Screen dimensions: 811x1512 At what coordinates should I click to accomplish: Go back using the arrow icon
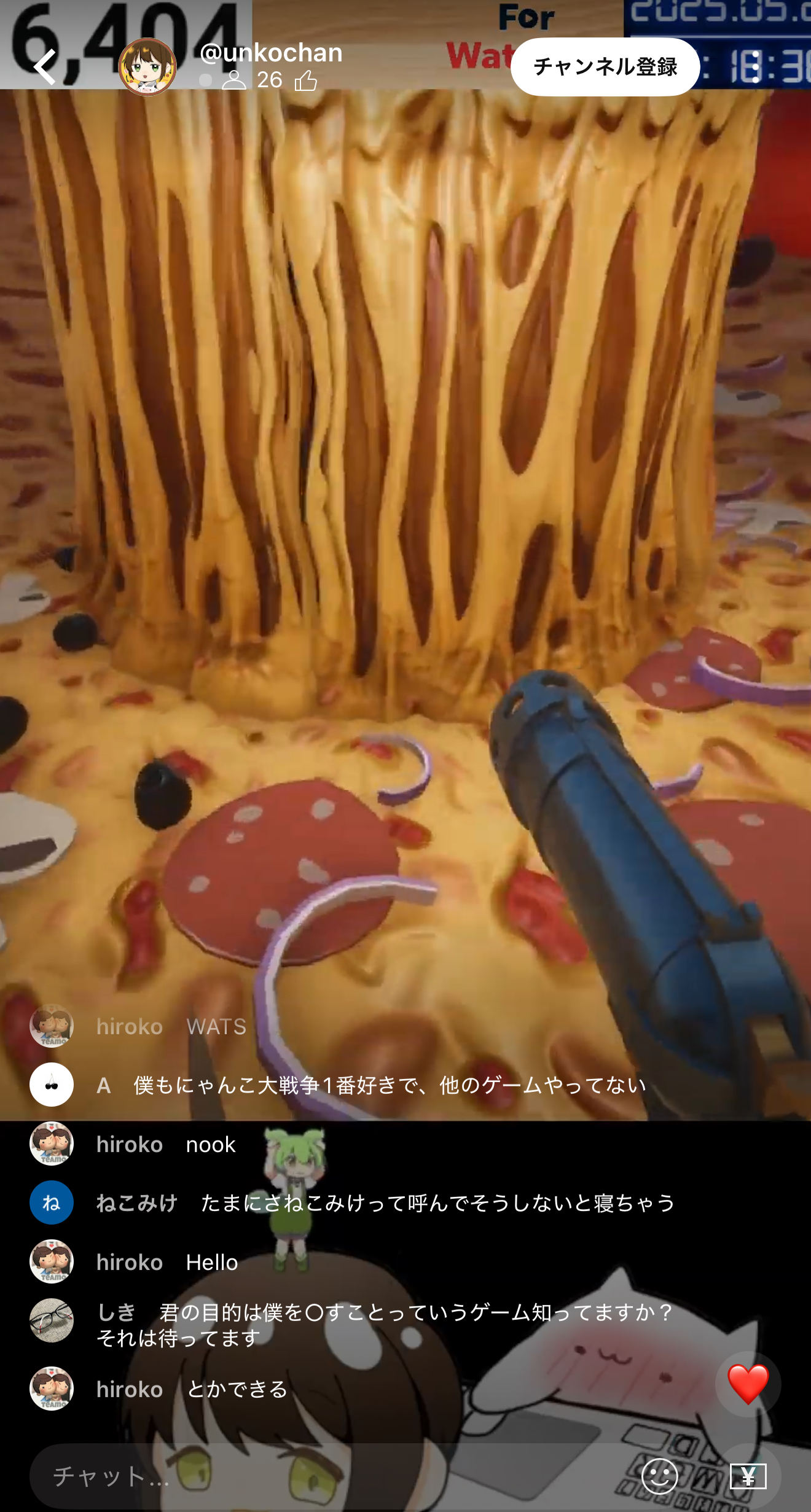pos(45,66)
